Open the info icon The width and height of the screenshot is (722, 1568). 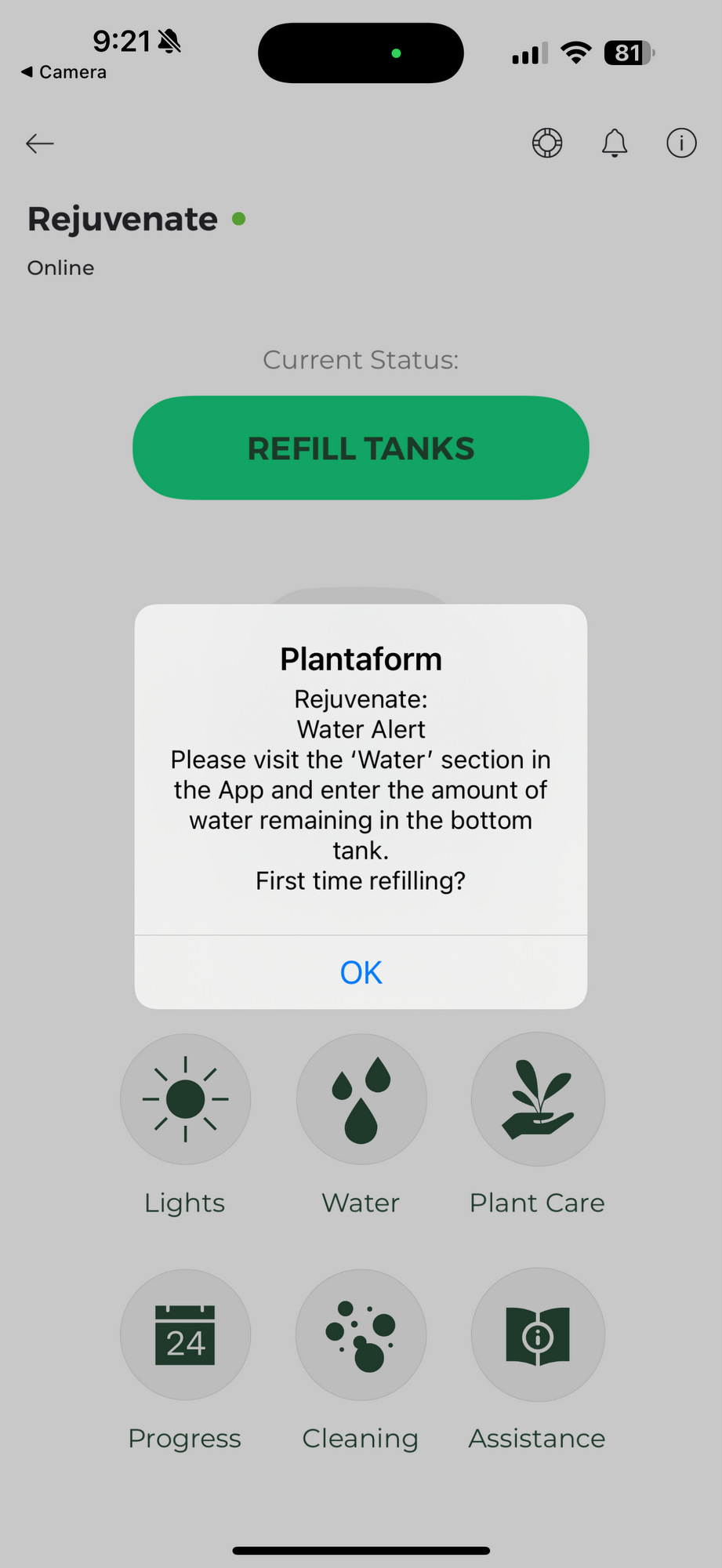coord(681,143)
